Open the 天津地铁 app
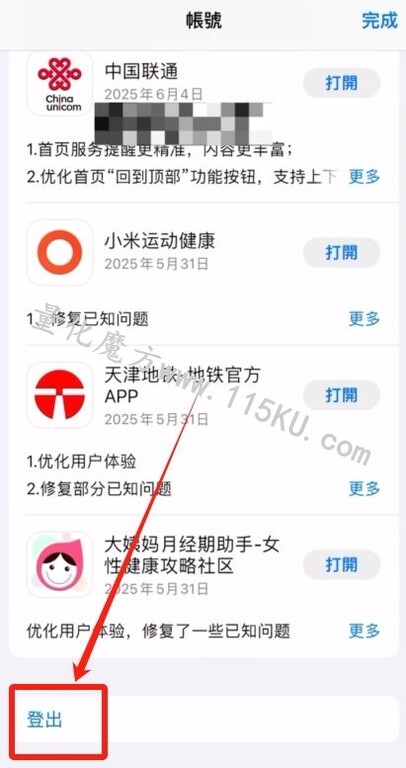Viewport: 406px width, 768px height. (x=341, y=395)
